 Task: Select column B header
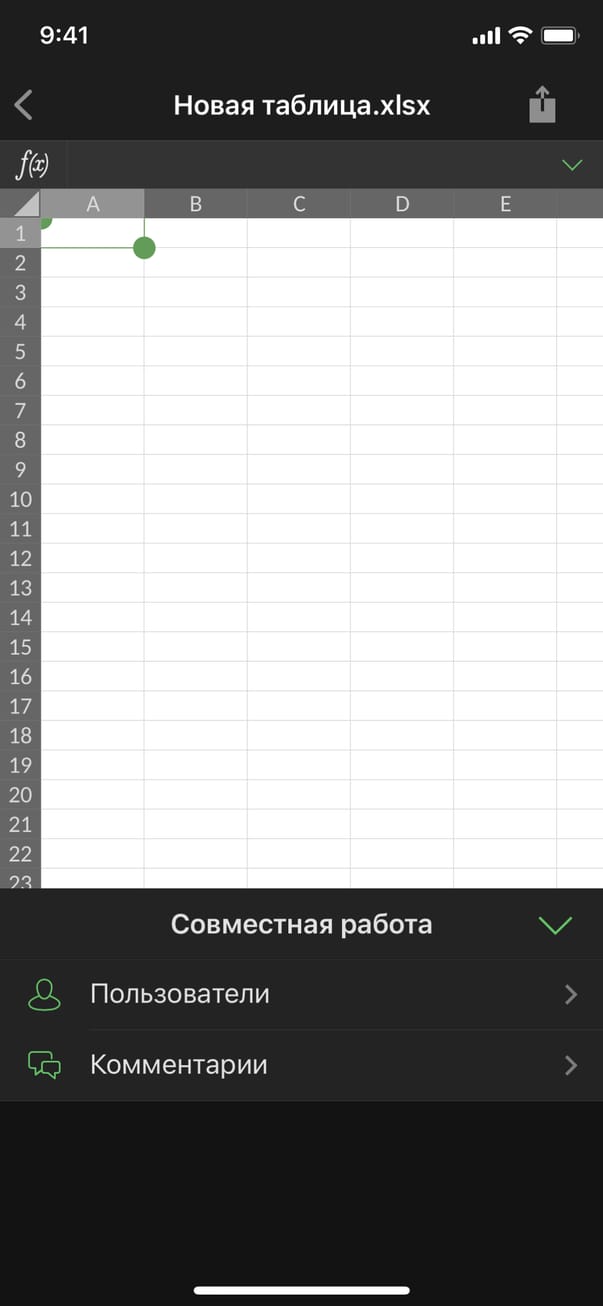[196, 204]
